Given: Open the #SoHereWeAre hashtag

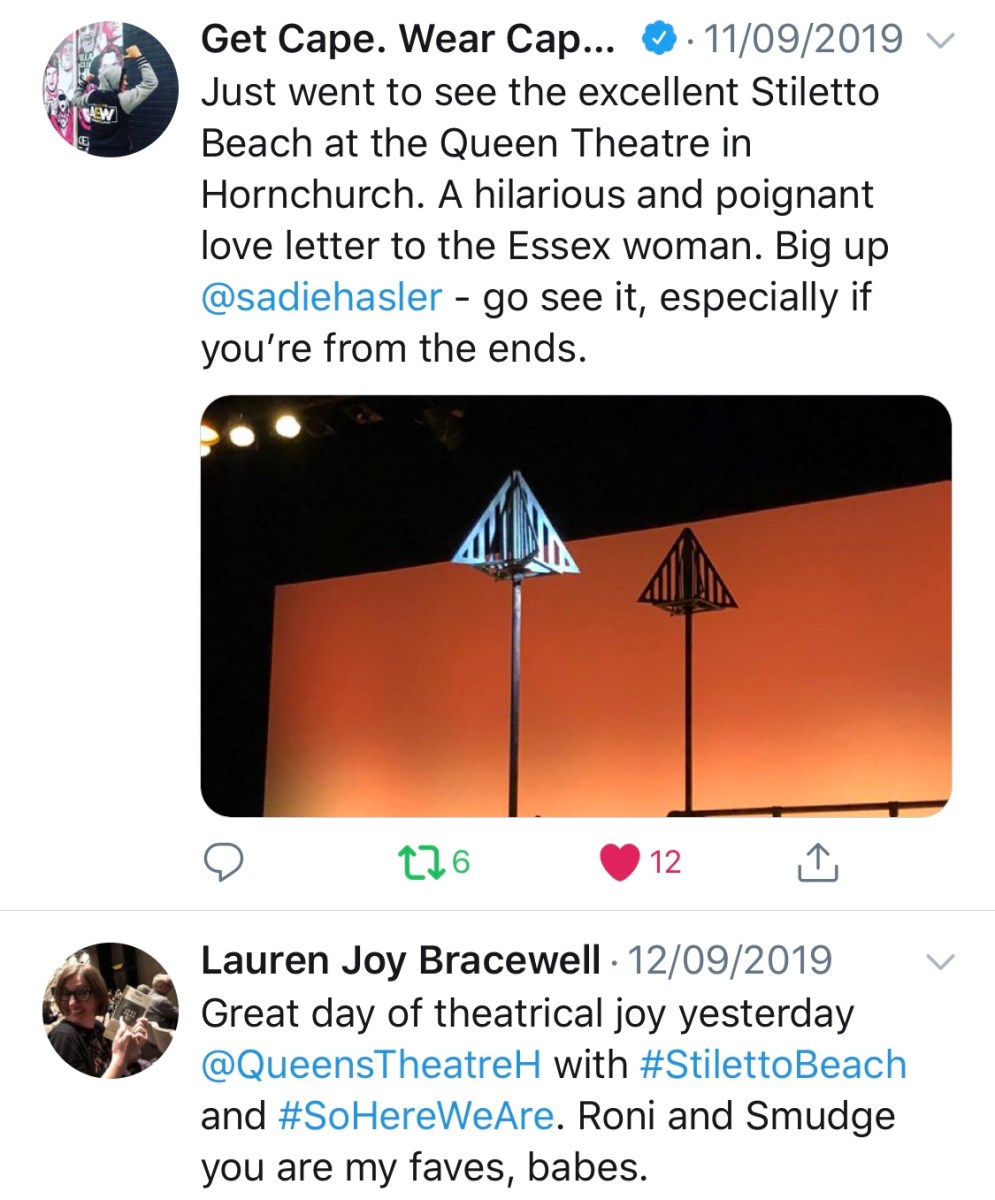Looking at the screenshot, I should 414,1115.
